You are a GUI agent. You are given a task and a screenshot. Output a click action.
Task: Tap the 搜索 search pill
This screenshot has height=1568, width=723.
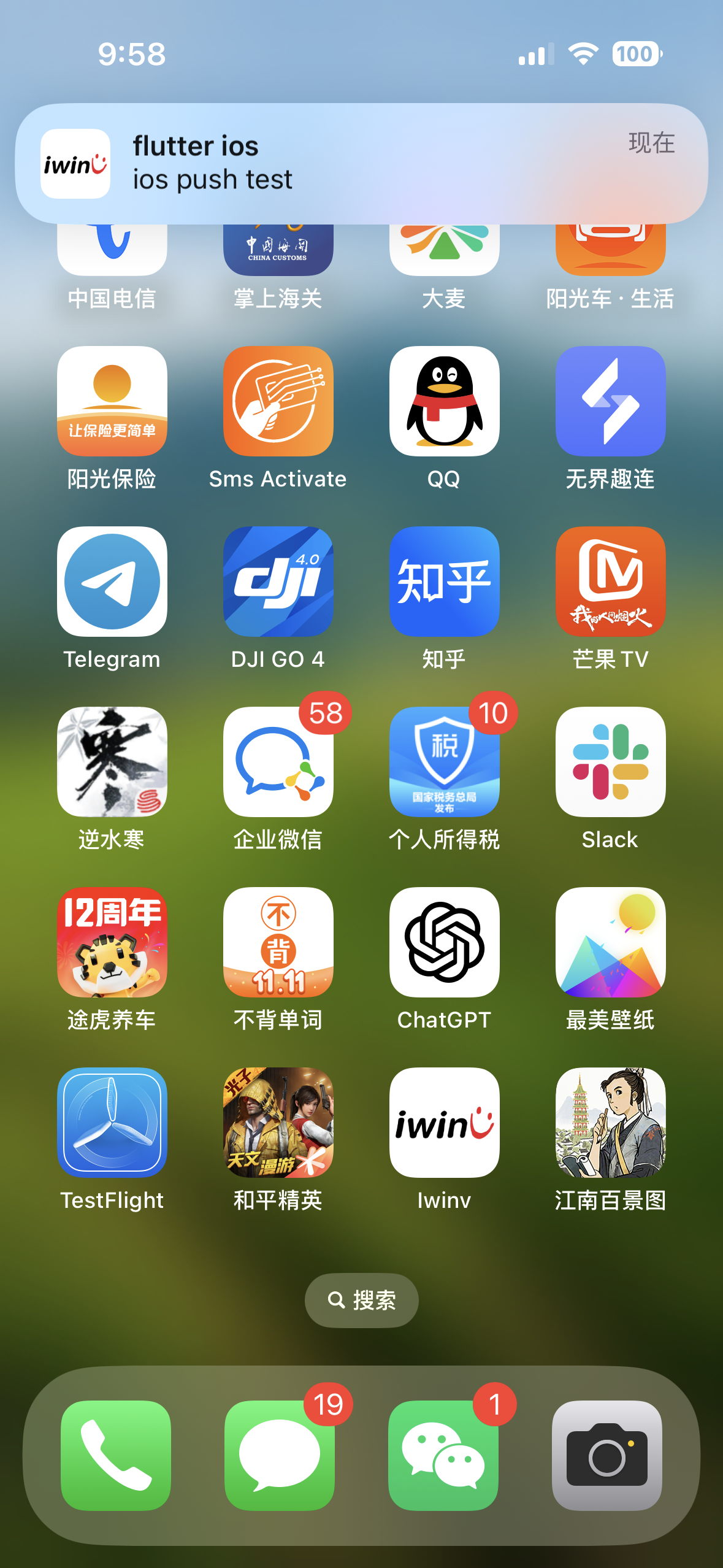[361, 1300]
